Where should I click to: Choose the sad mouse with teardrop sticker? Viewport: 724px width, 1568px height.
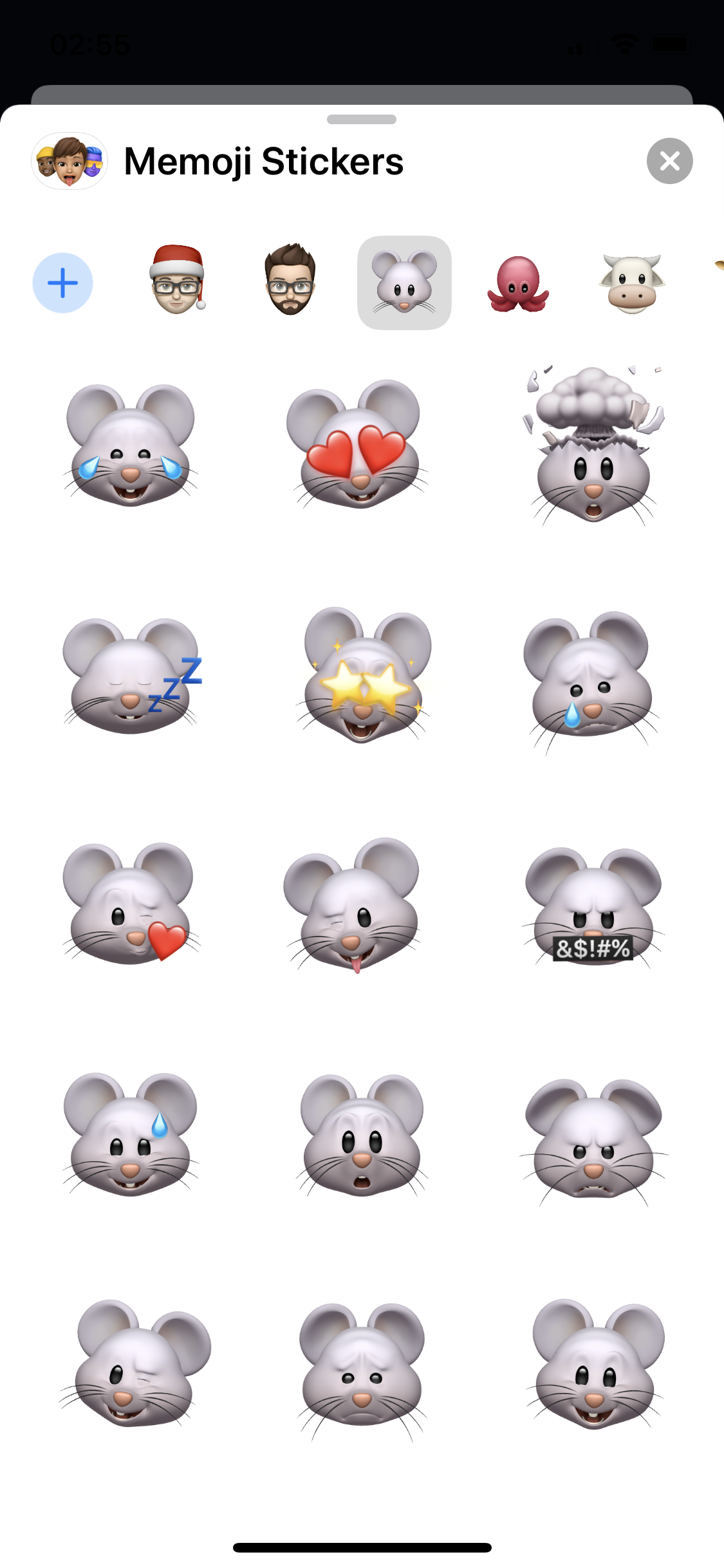pyautogui.click(x=591, y=680)
